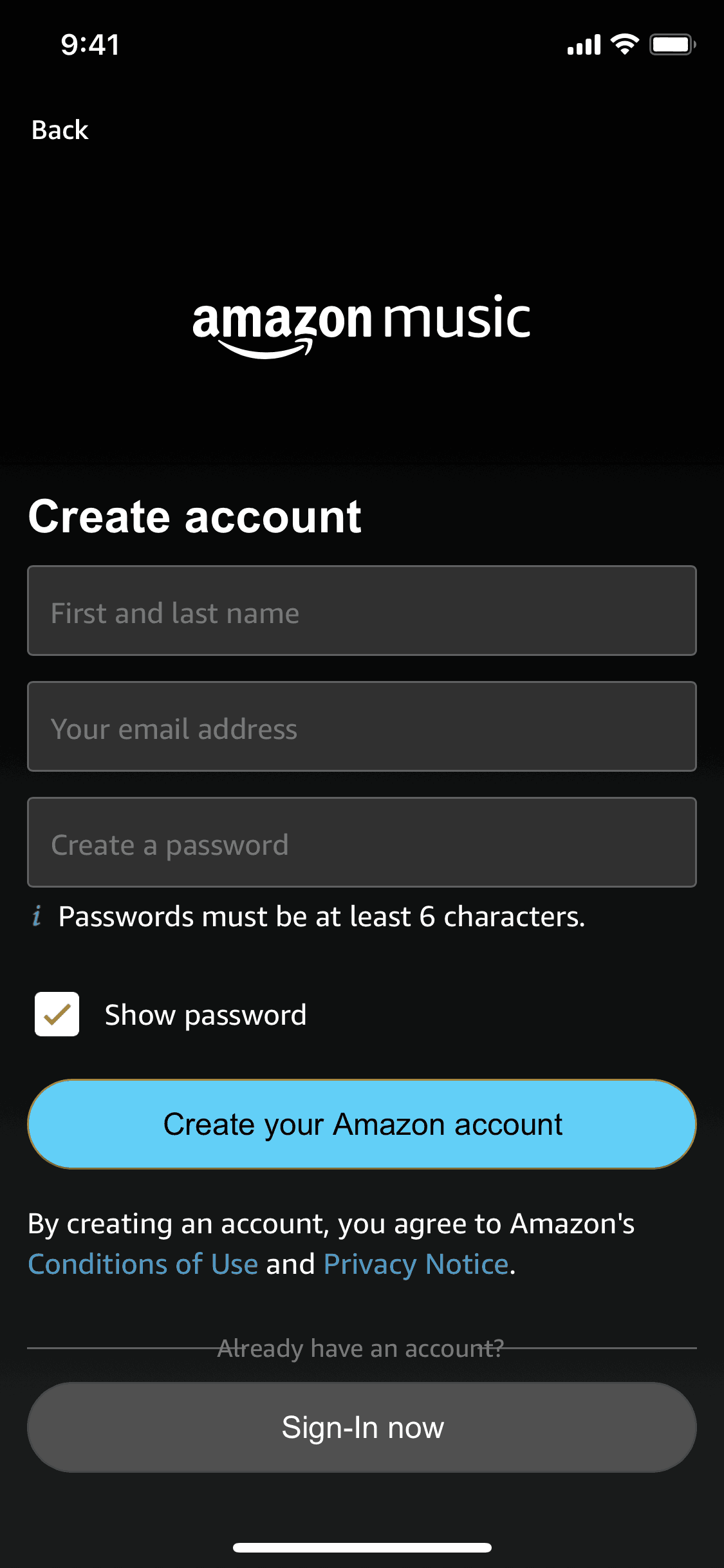Select the email address input field

362,727
